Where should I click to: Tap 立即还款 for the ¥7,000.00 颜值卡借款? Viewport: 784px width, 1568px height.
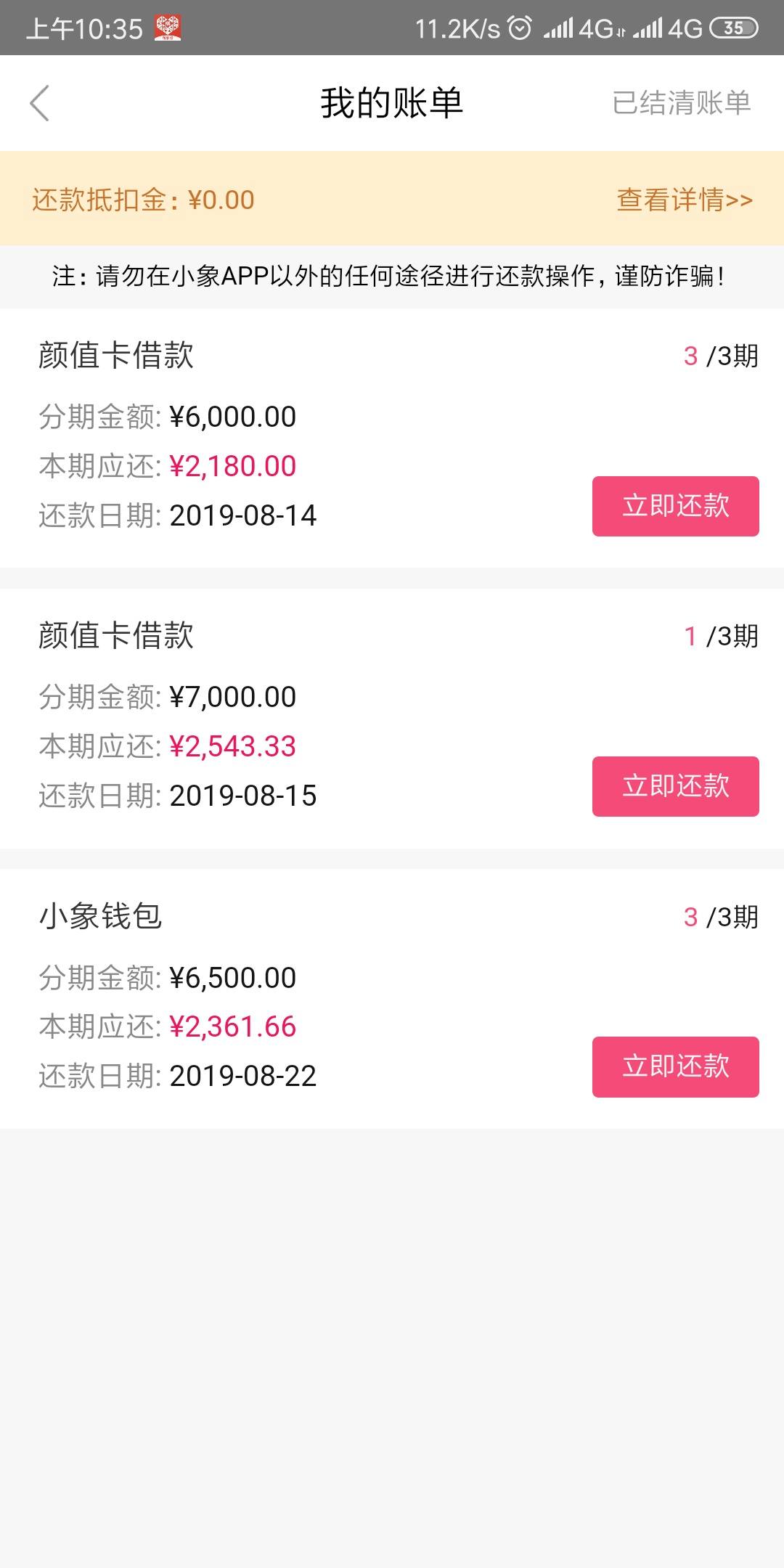pyautogui.click(x=675, y=786)
